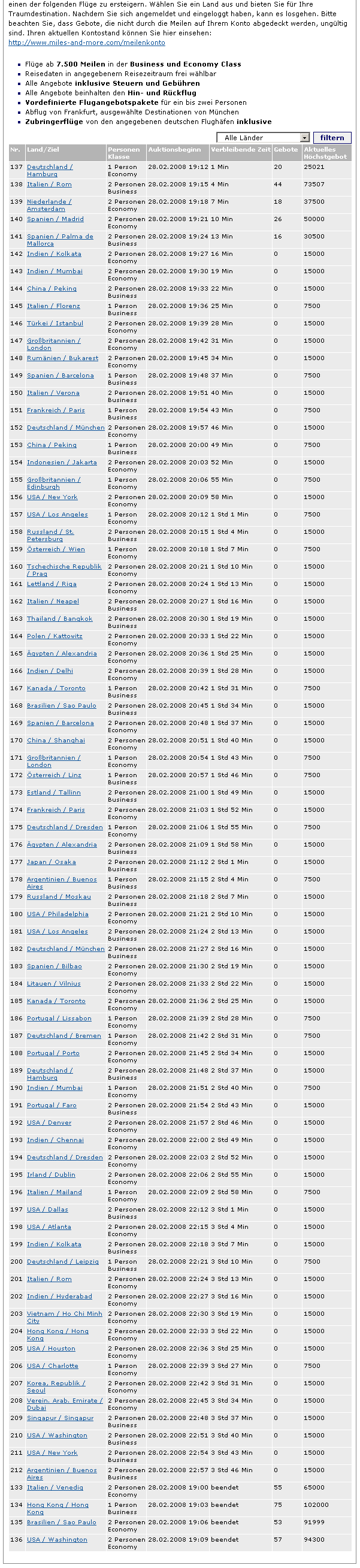
Task: Select Indonesien / Jakarta auction
Action: pyautogui.click(x=62, y=462)
